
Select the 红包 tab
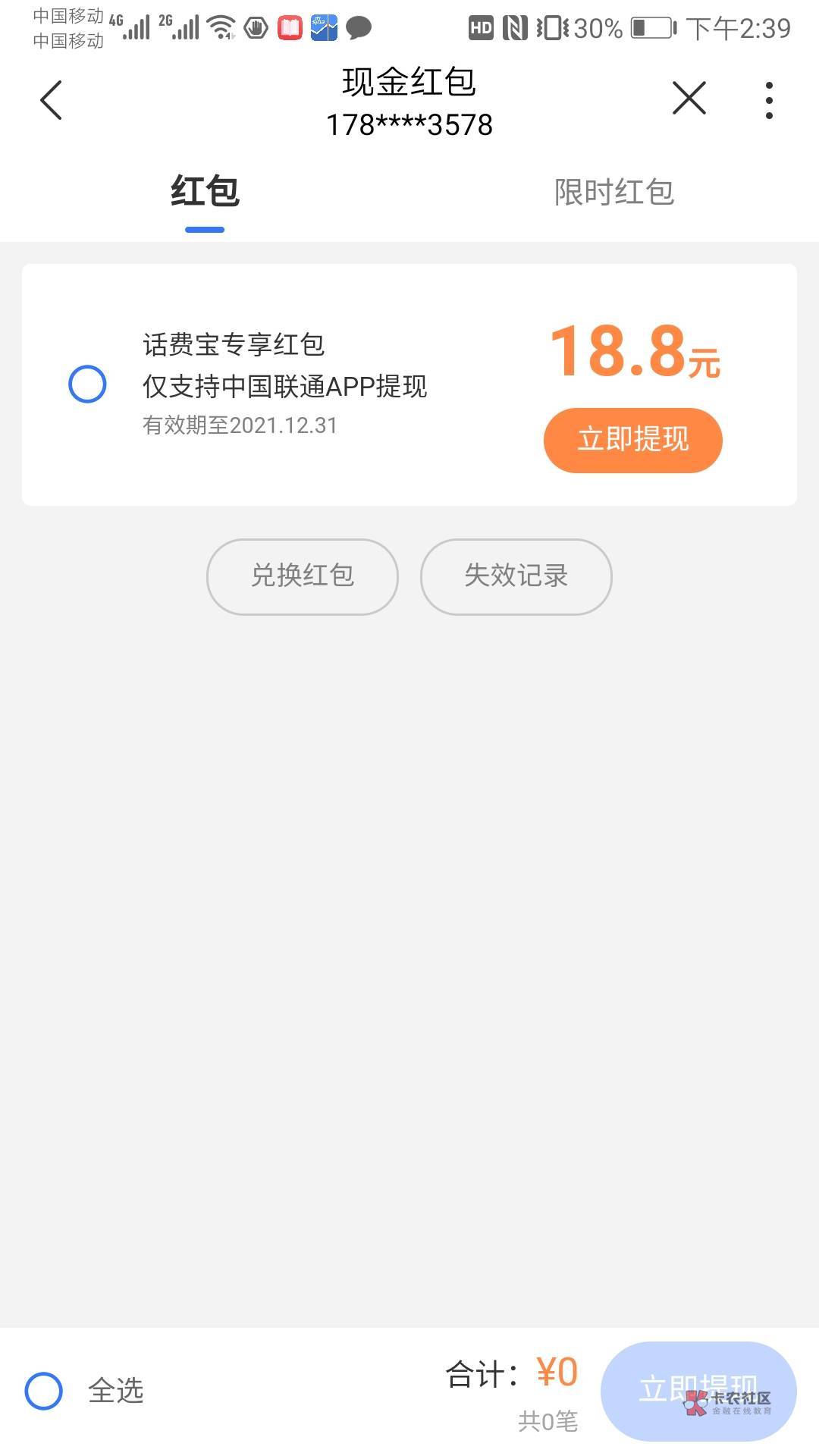point(205,191)
